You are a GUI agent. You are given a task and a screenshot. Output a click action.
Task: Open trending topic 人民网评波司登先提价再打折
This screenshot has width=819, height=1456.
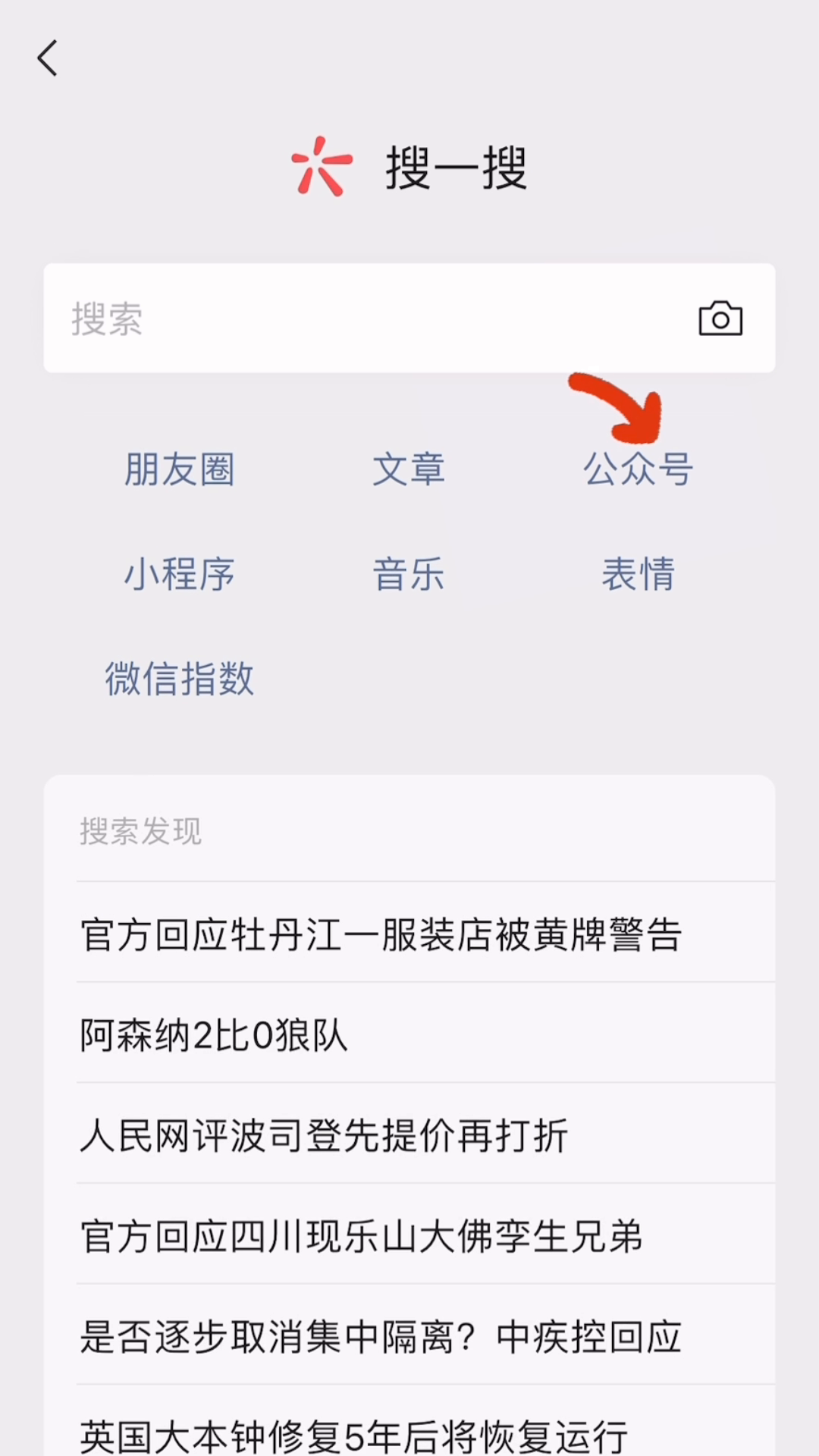click(x=425, y=1134)
